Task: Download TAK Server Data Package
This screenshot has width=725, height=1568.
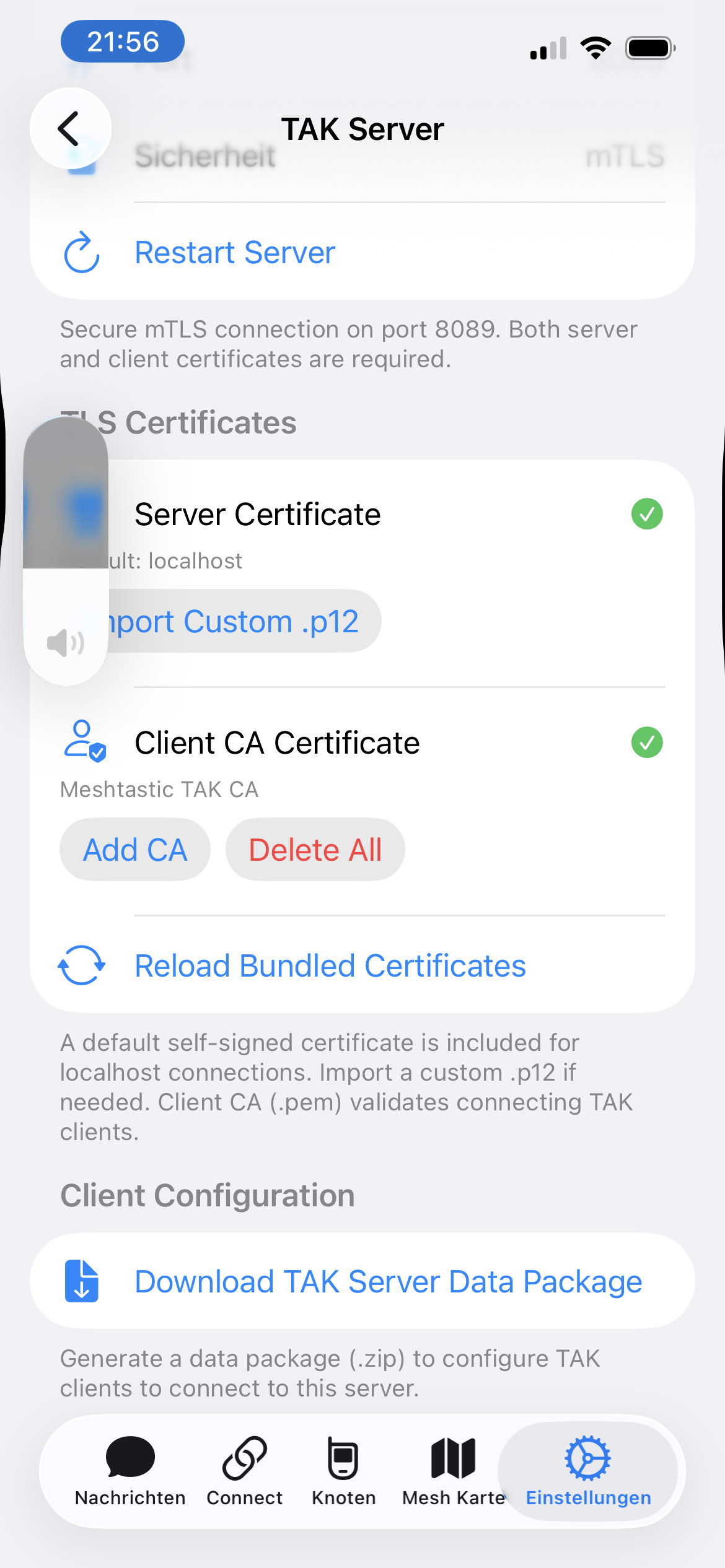Action: [387, 1281]
